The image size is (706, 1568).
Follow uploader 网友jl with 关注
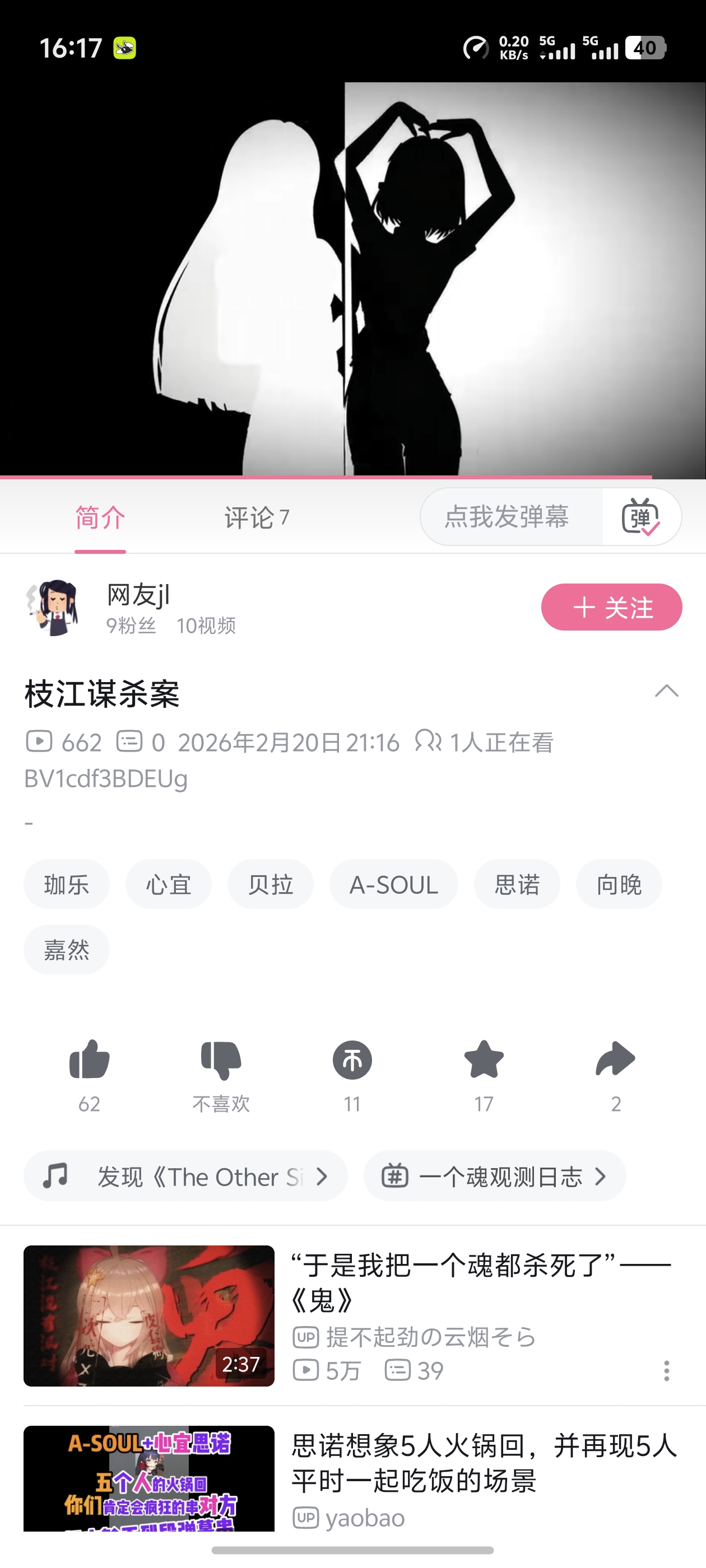(611, 607)
